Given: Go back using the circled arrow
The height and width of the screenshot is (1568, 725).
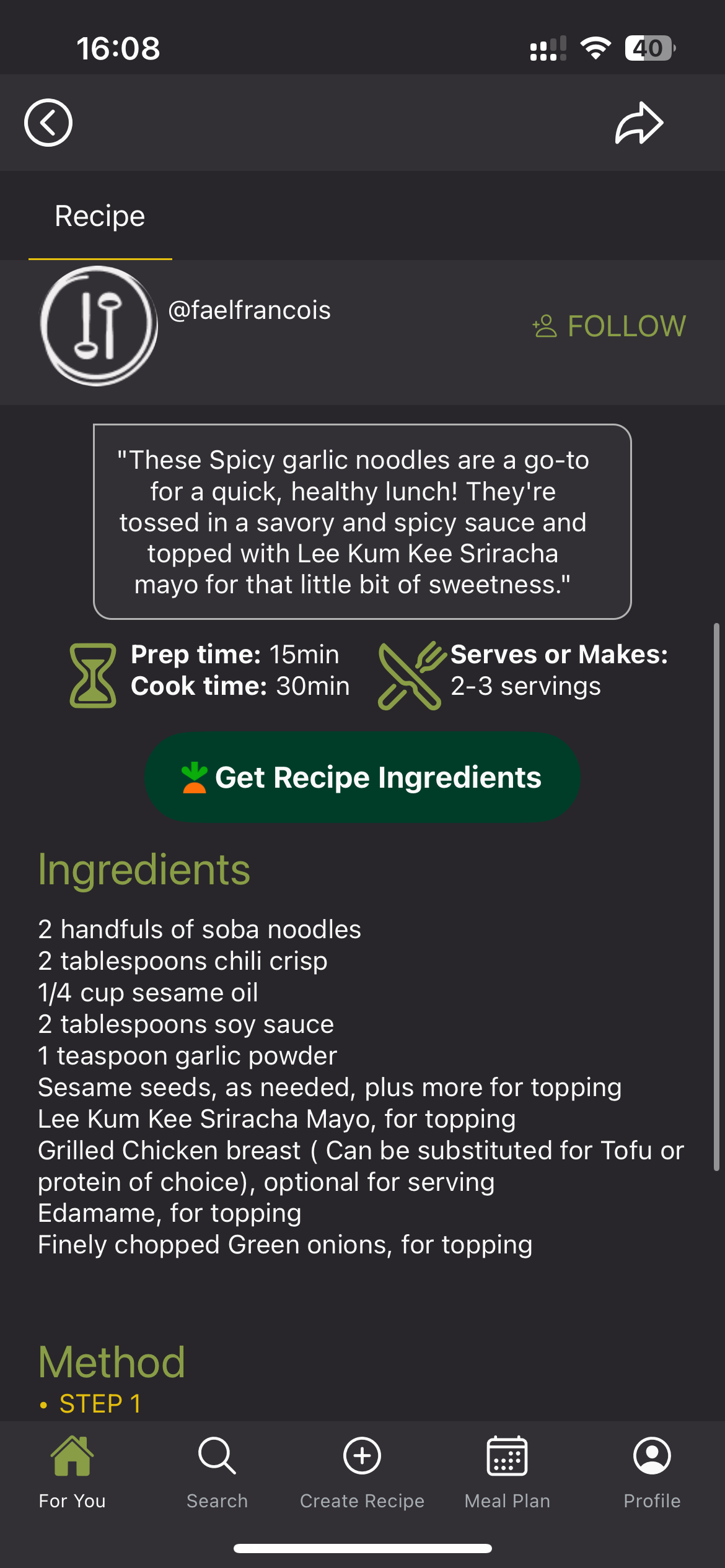Looking at the screenshot, I should coord(48,123).
